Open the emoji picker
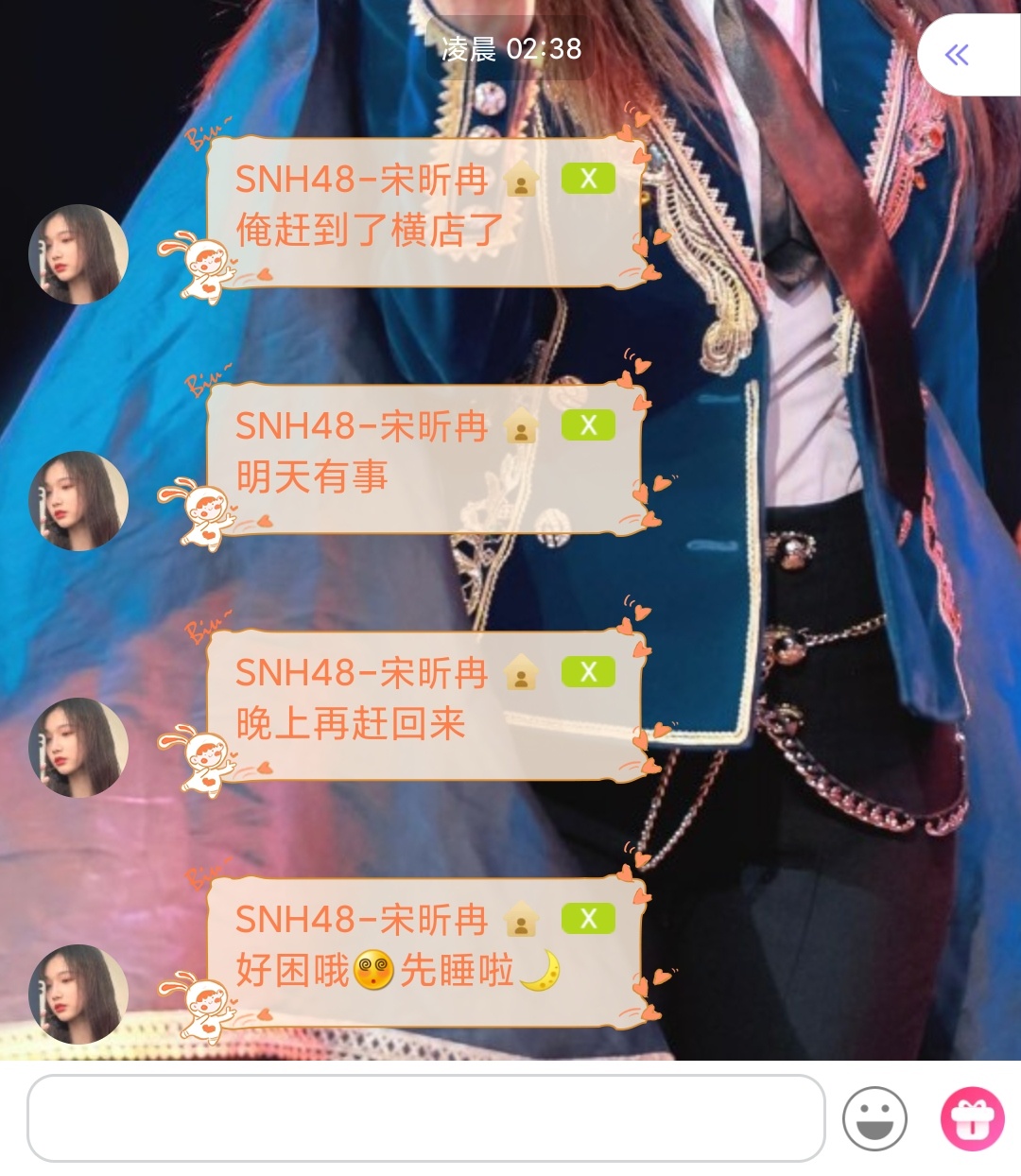Screen dimensions: 1021x1176 click(874, 1118)
